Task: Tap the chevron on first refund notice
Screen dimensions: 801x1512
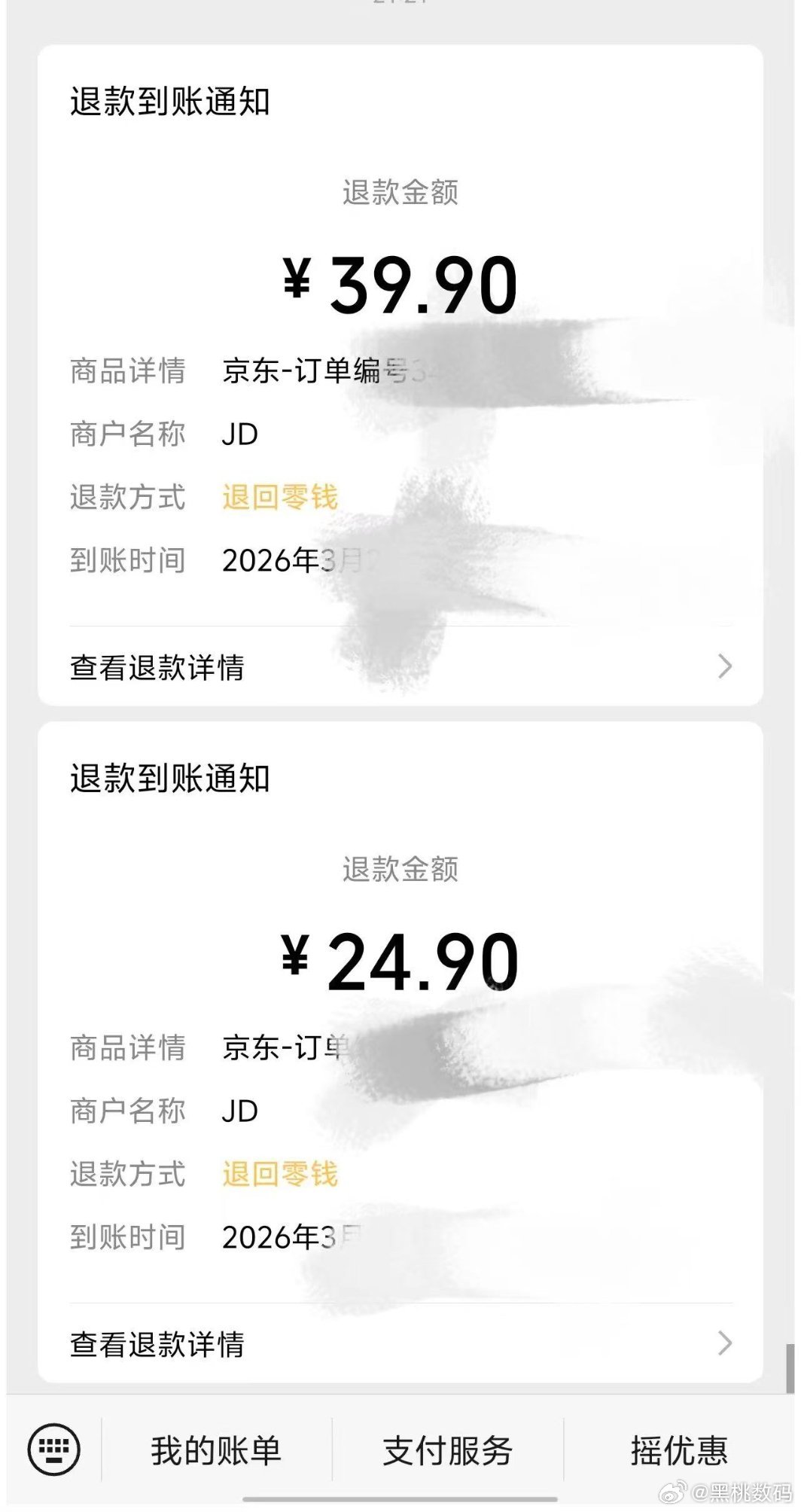Action: pyautogui.click(x=723, y=666)
